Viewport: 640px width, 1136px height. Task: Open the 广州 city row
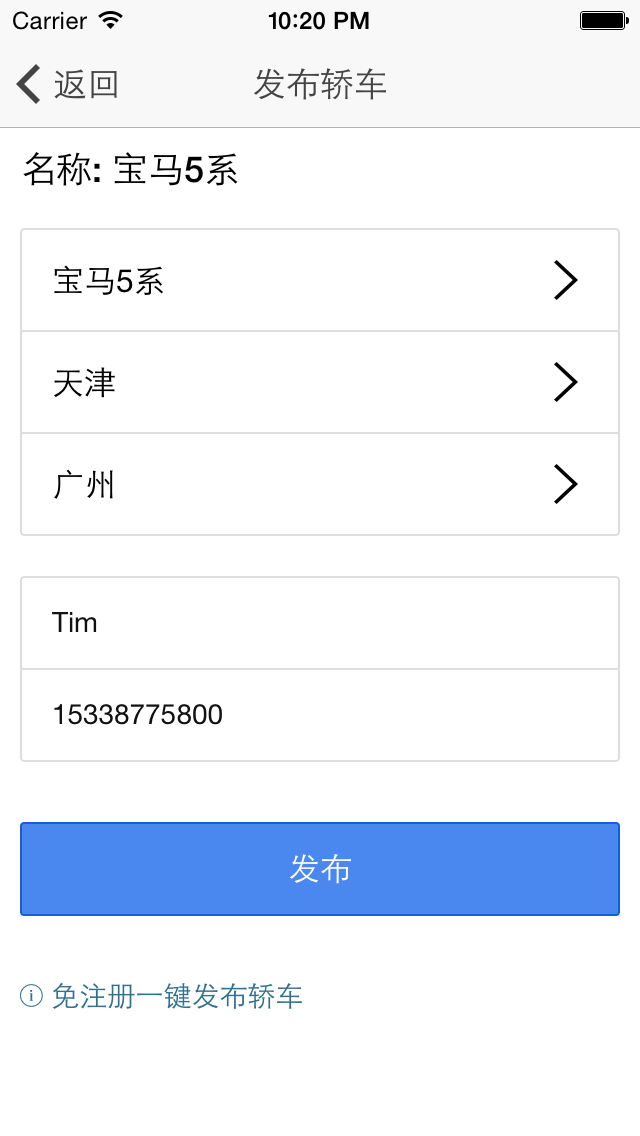(320, 485)
